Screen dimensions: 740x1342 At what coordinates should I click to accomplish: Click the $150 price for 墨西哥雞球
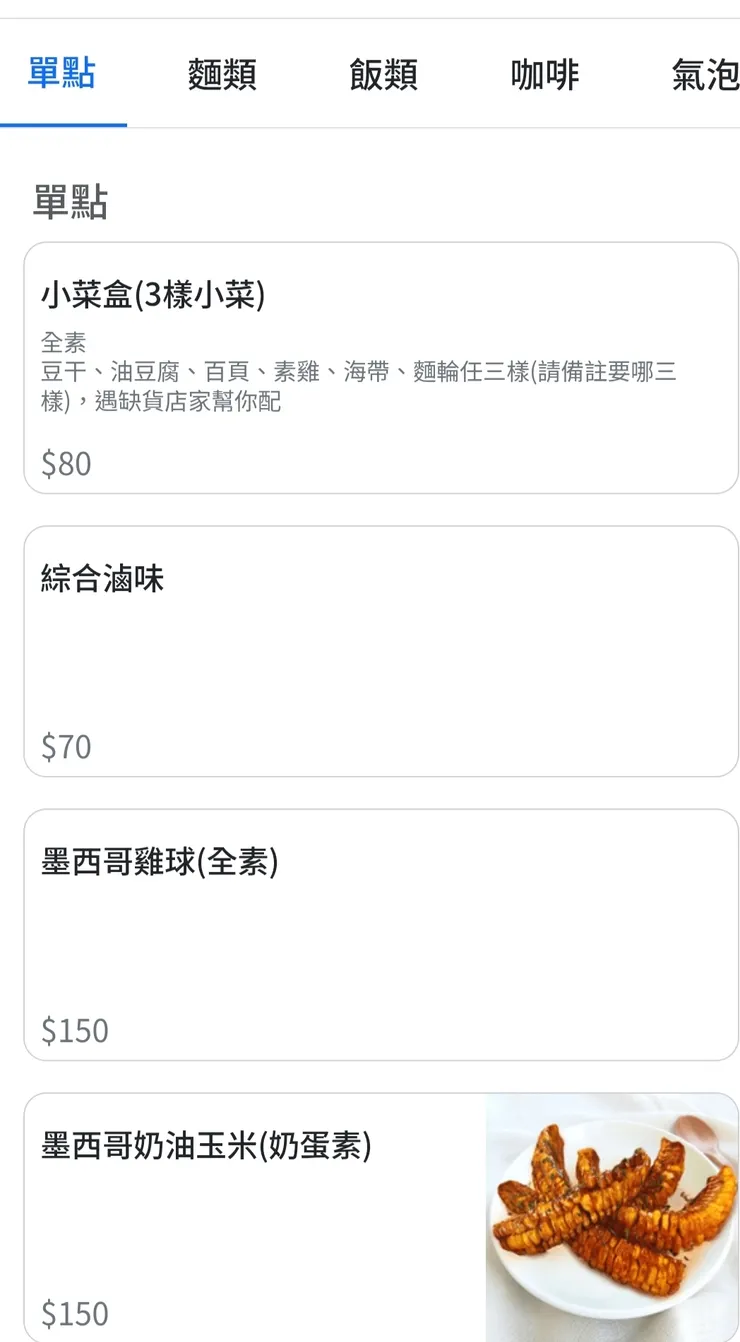(75, 1029)
